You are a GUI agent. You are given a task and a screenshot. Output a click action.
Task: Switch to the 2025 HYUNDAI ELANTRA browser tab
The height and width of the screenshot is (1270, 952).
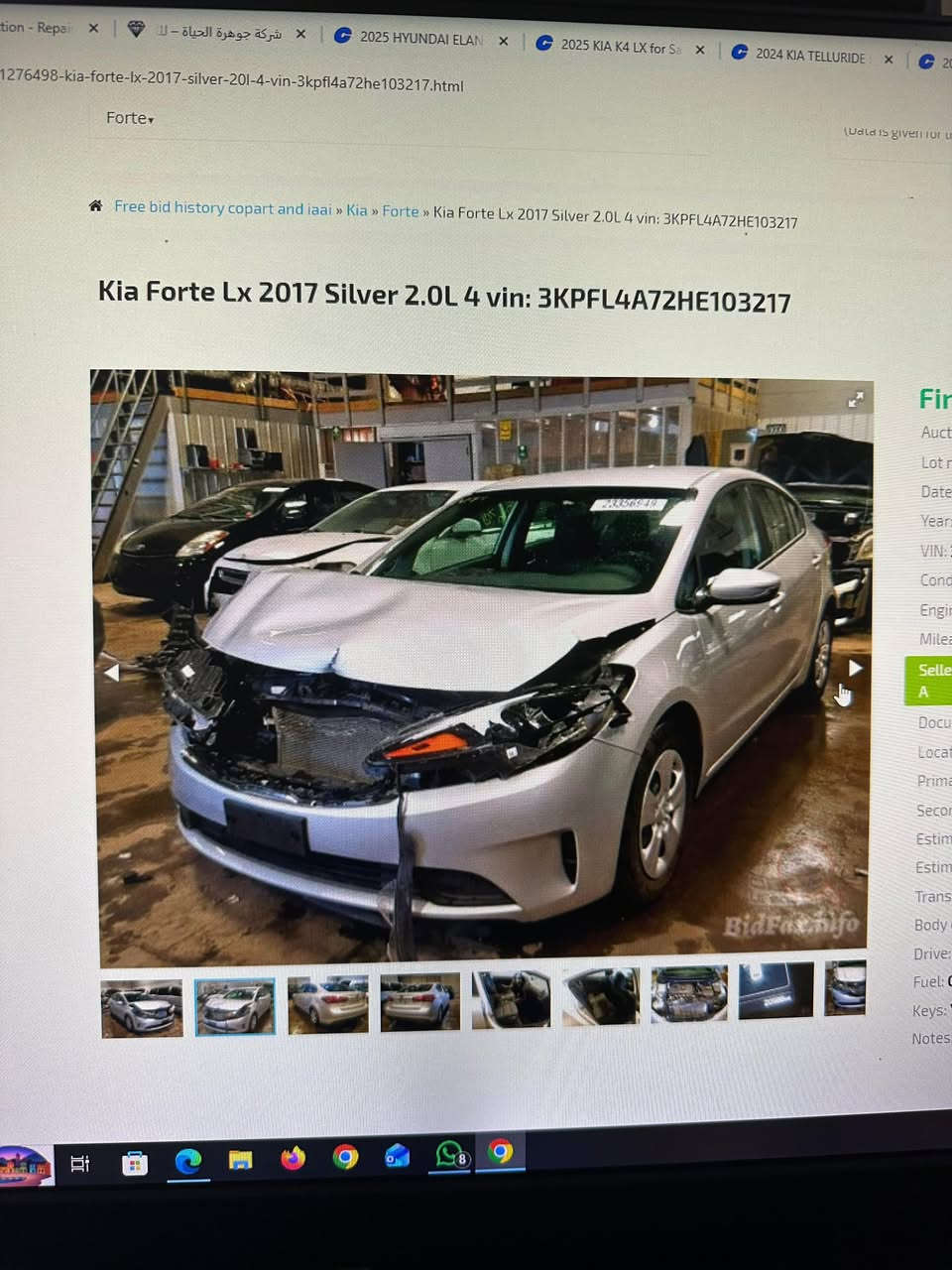click(418, 38)
